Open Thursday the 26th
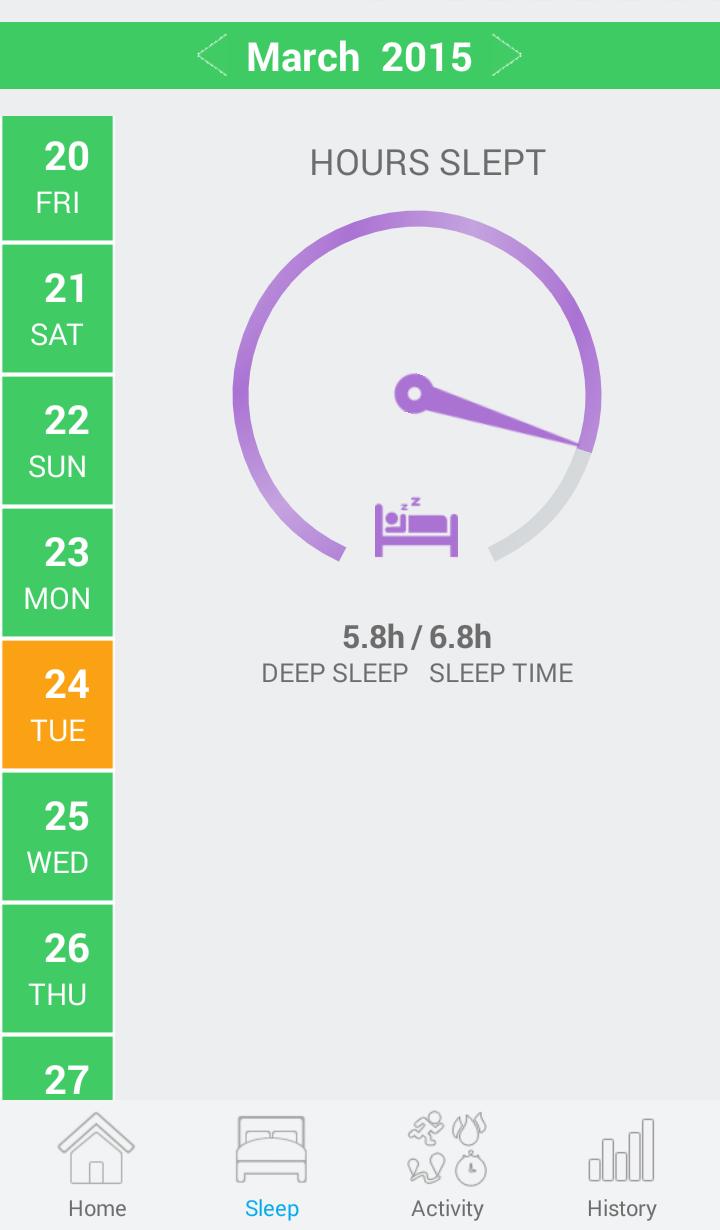Screen dimensions: 720x1230 click(x=57, y=969)
